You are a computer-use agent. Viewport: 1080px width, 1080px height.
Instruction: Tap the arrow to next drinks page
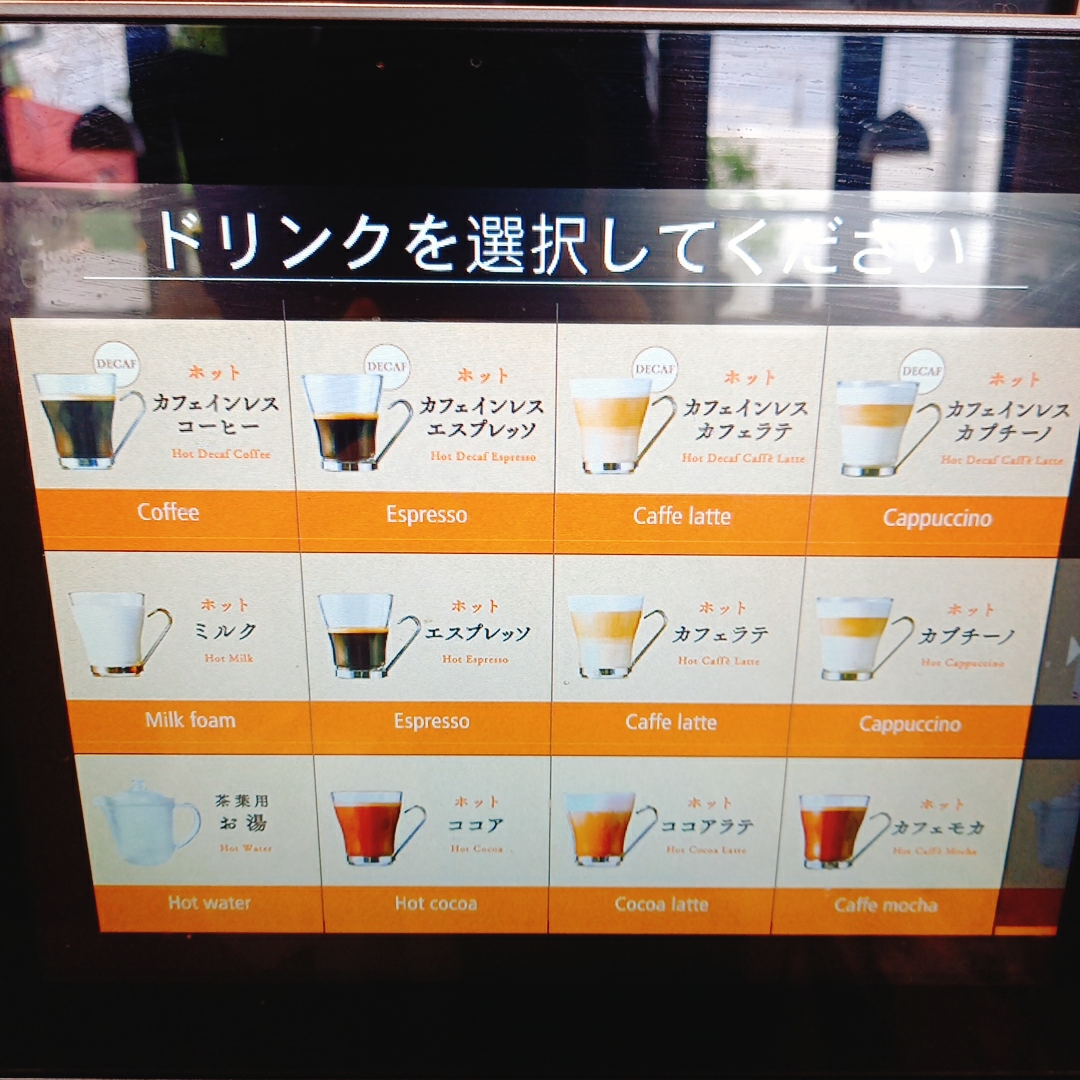point(1072,651)
